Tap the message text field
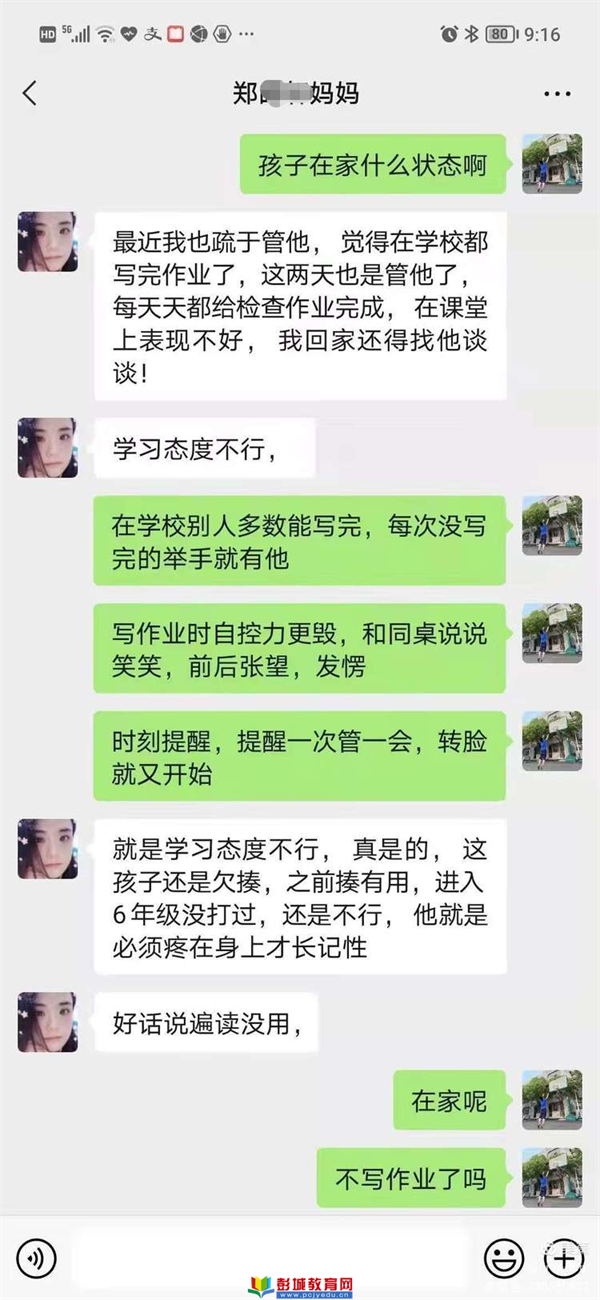 click(270, 1255)
